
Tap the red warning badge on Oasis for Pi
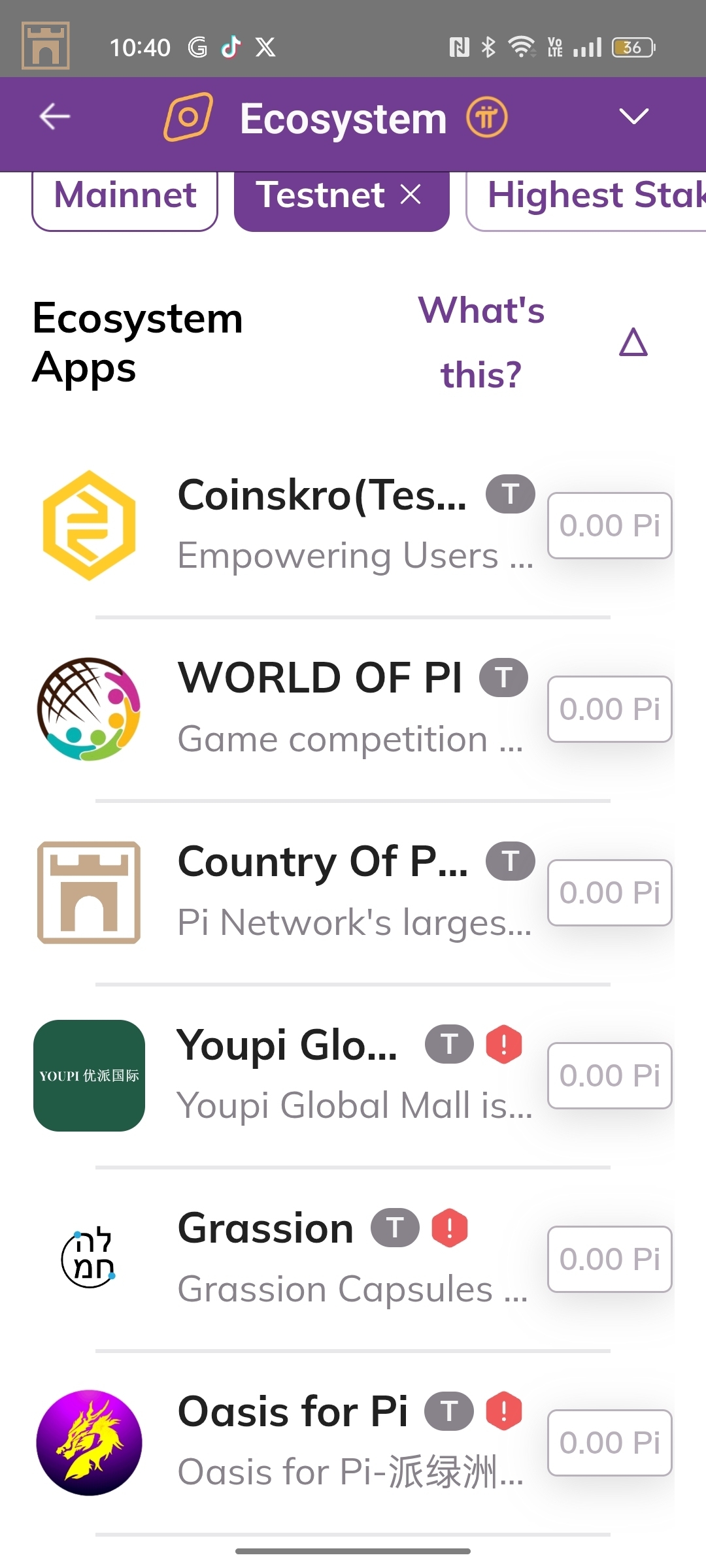tap(503, 1411)
